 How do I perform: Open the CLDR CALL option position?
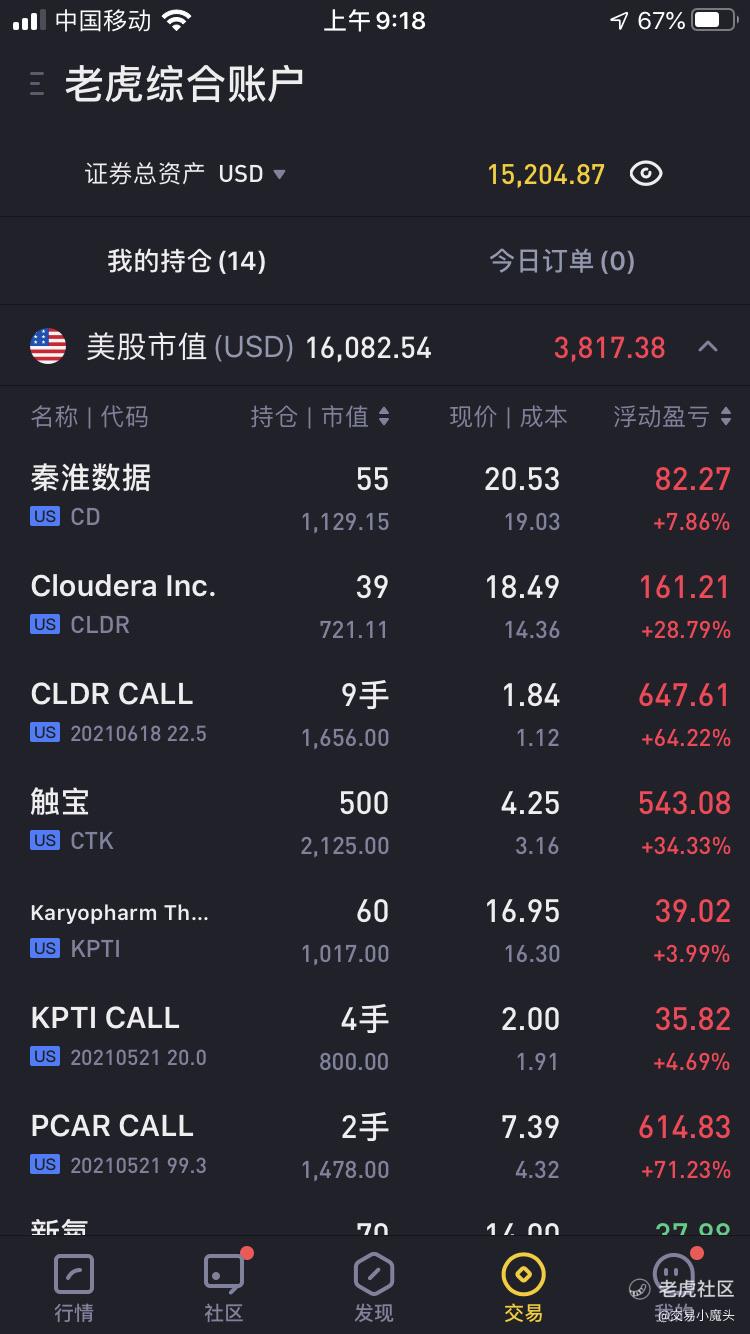(x=375, y=713)
